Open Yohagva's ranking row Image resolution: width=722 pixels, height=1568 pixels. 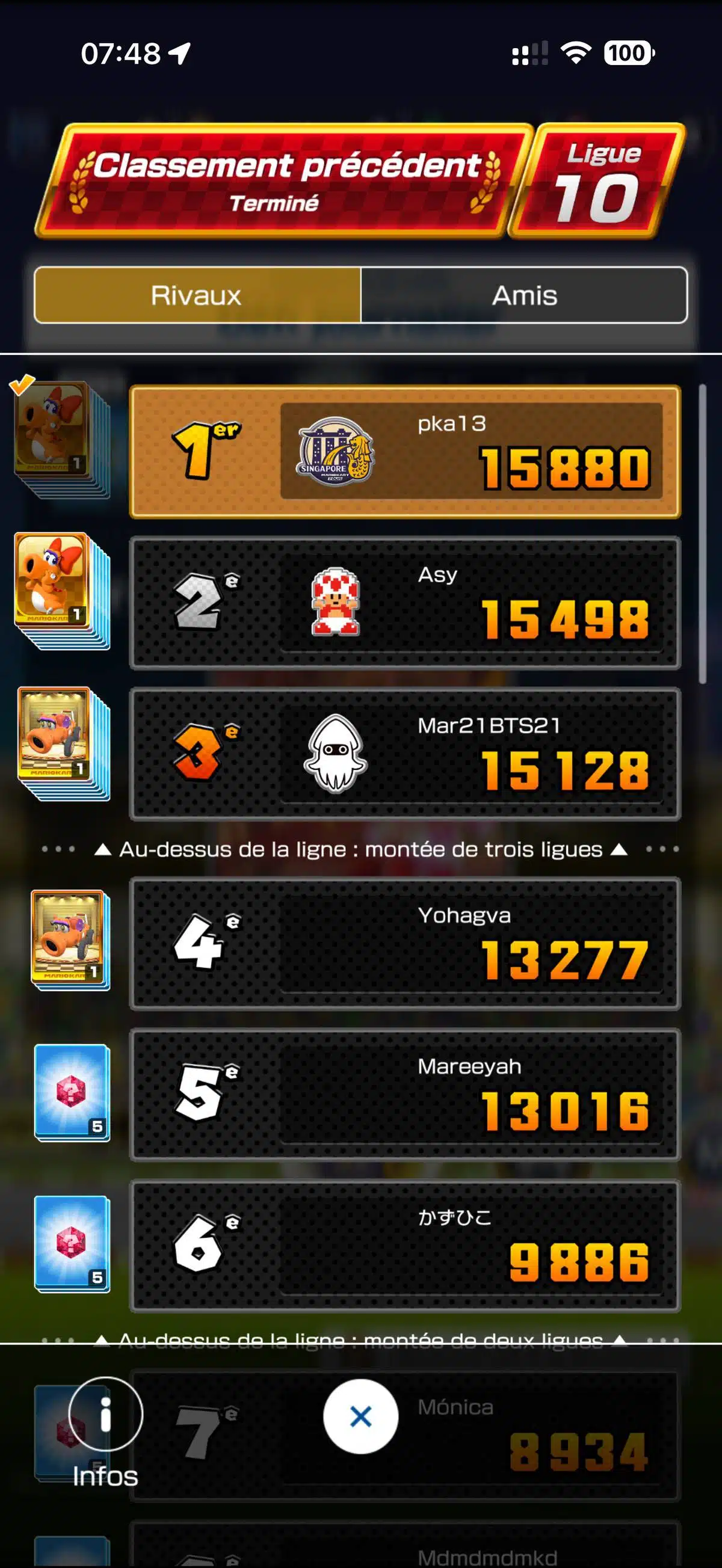coord(405,944)
